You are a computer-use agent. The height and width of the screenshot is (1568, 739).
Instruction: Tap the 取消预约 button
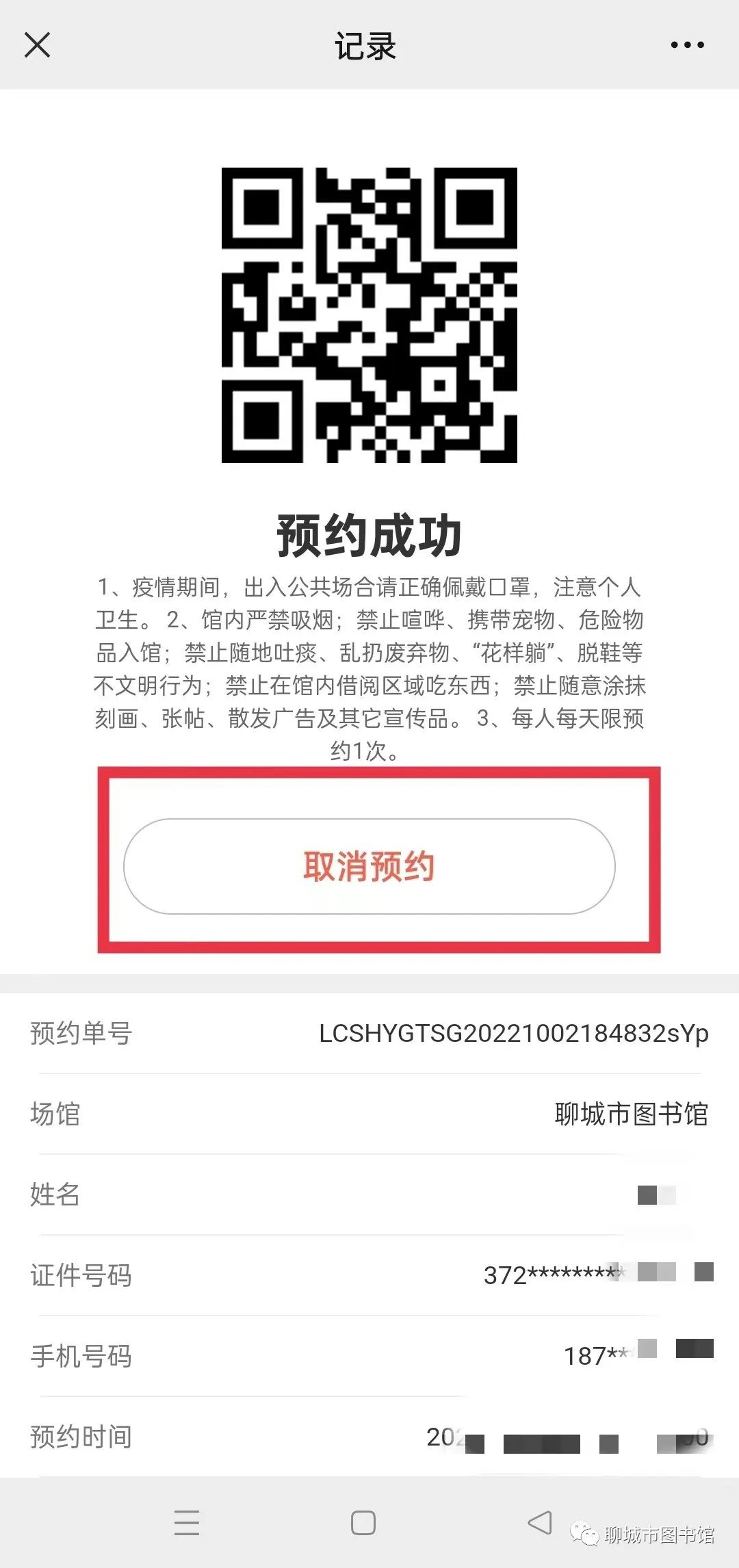point(369,866)
